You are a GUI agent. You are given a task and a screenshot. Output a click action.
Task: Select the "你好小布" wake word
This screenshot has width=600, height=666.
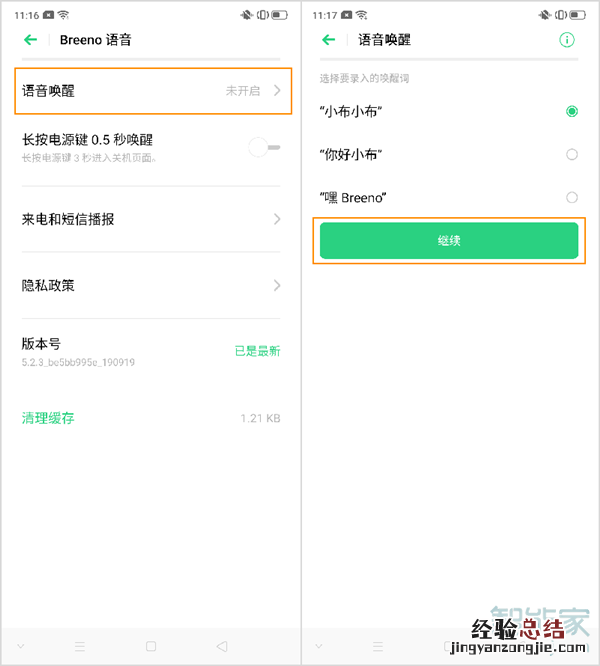tap(572, 155)
